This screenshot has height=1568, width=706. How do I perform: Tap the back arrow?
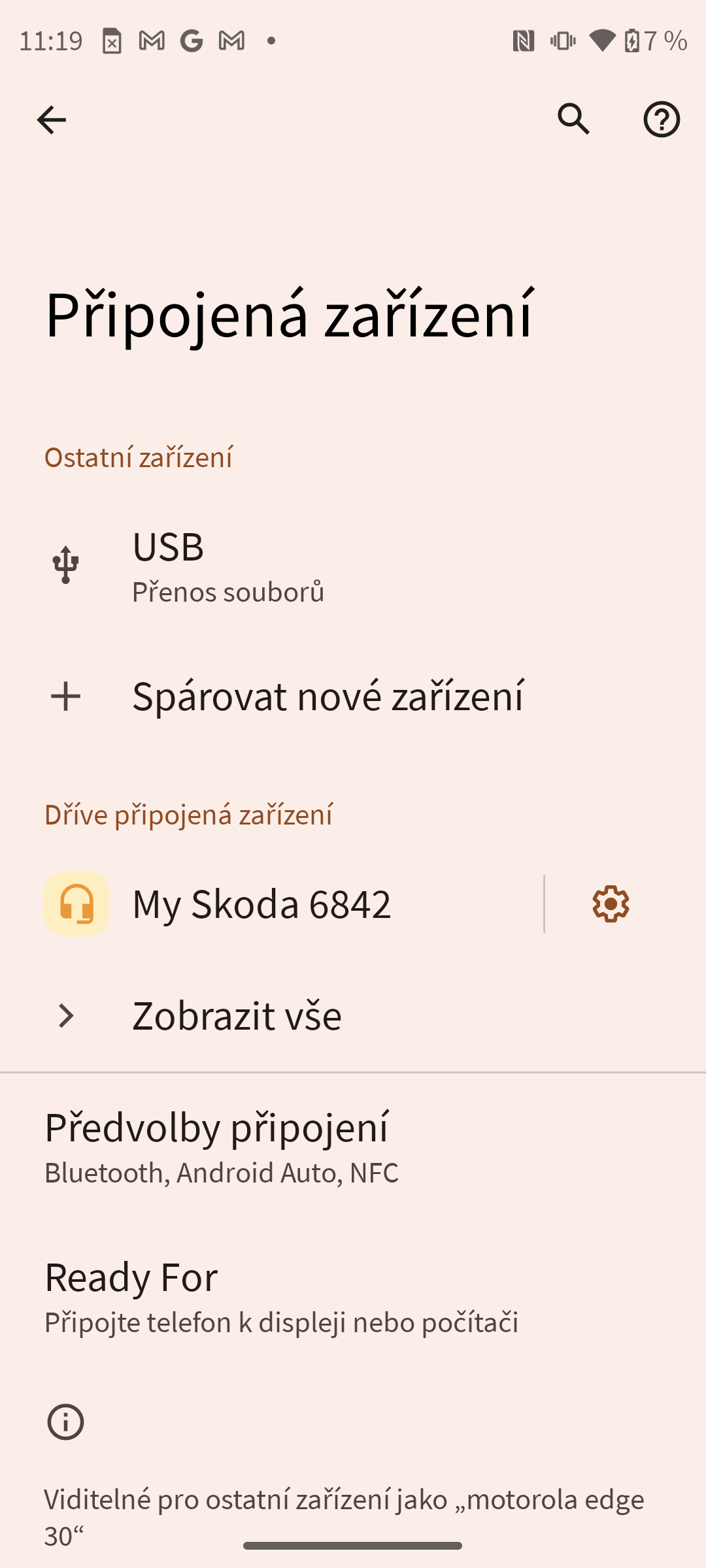click(x=50, y=120)
